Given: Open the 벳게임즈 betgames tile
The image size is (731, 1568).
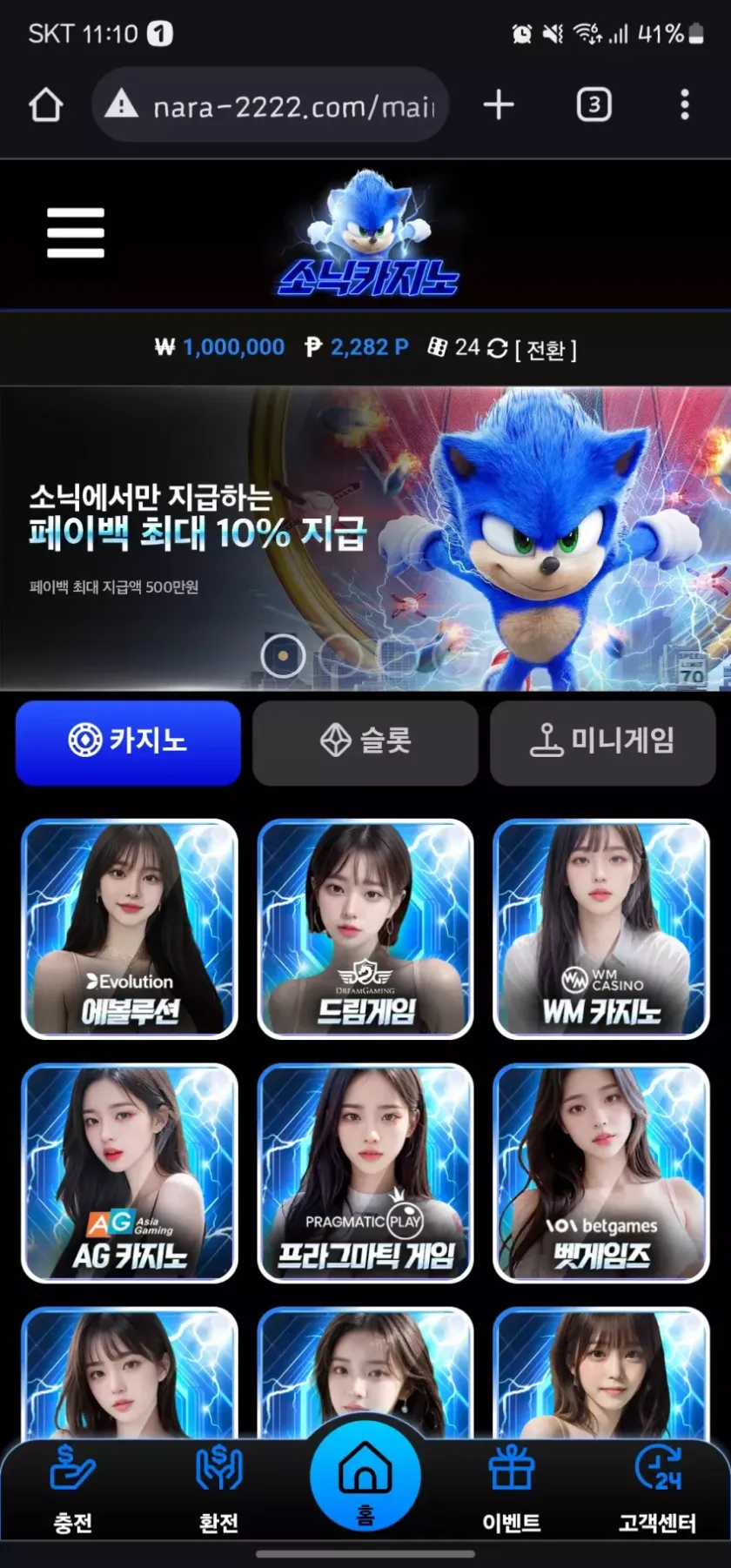Looking at the screenshot, I should (x=601, y=1172).
